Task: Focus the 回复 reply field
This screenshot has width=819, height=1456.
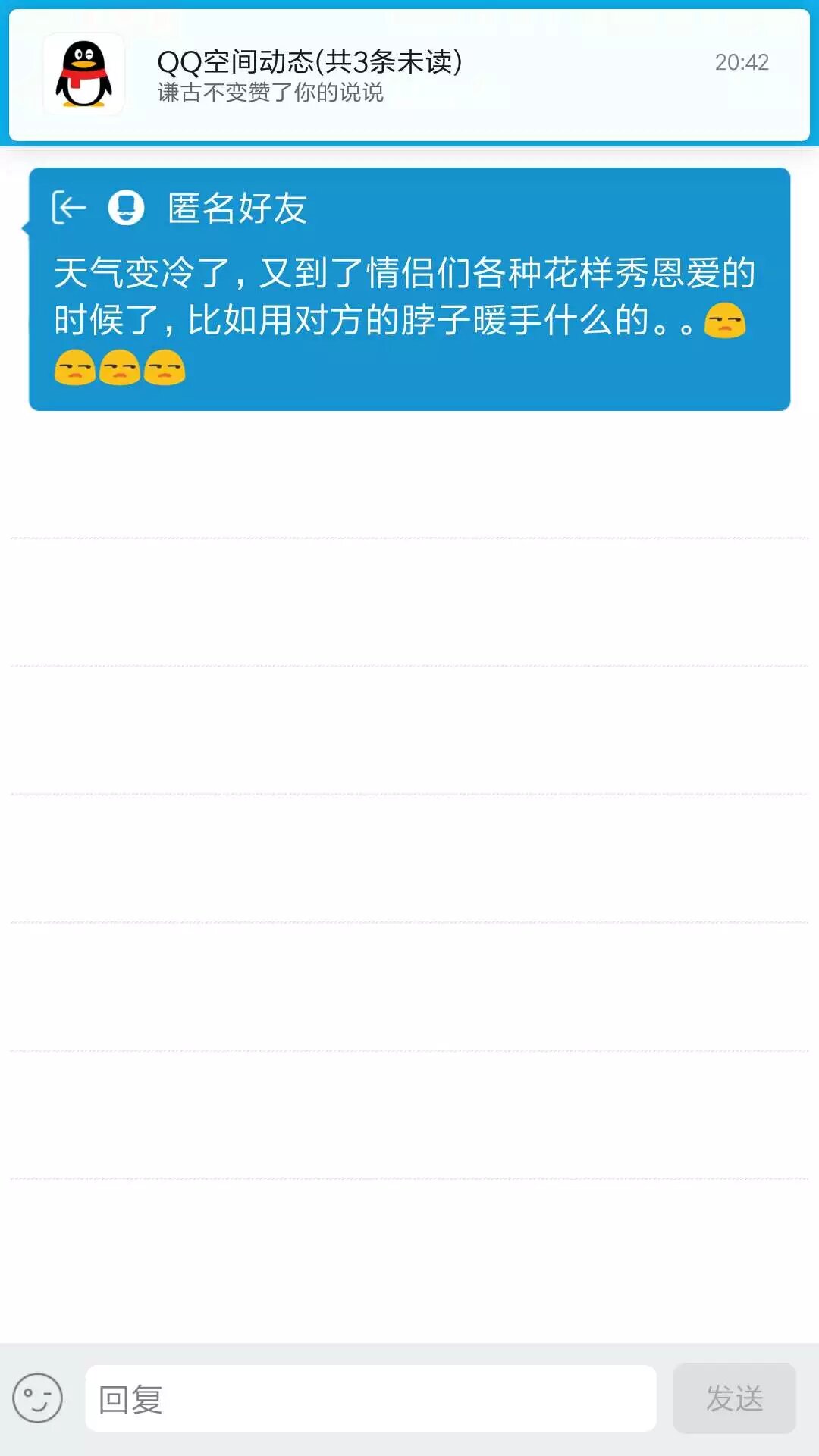Action: click(x=371, y=1398)
